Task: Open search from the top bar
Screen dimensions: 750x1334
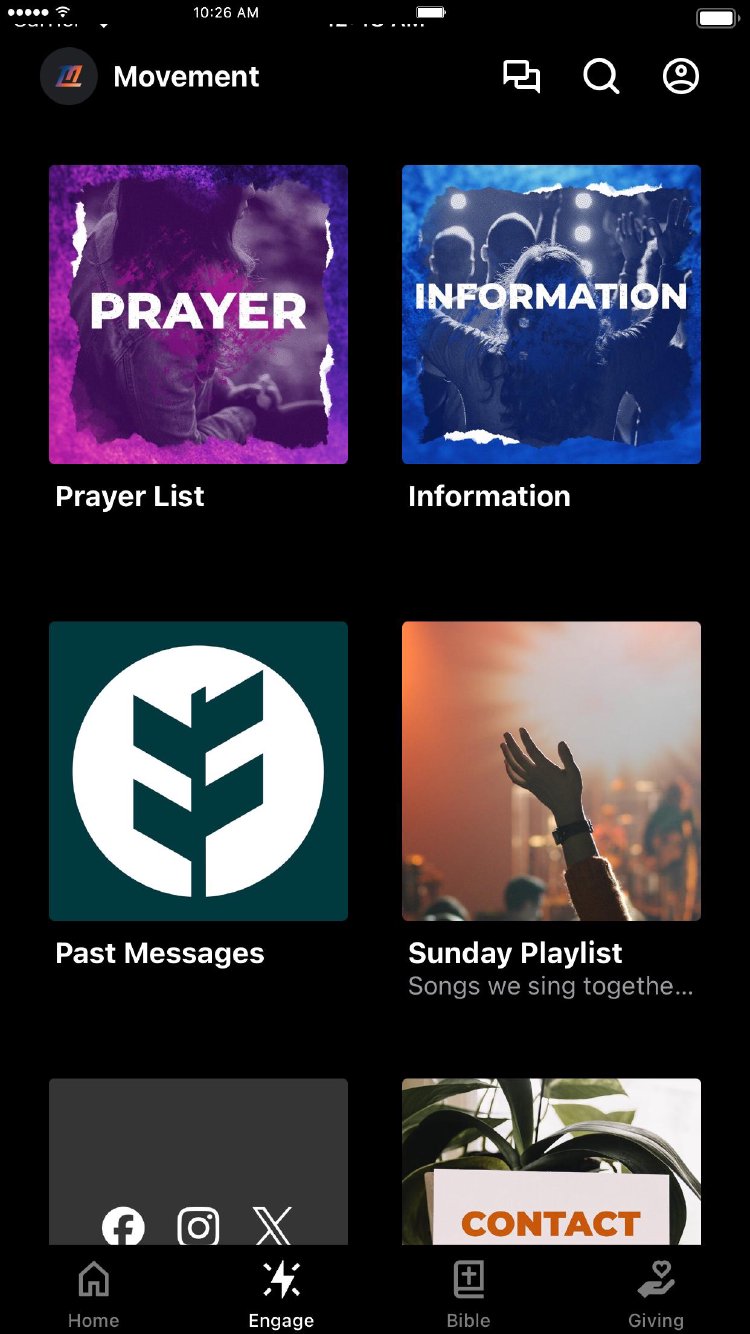Action: pos(601,77)
